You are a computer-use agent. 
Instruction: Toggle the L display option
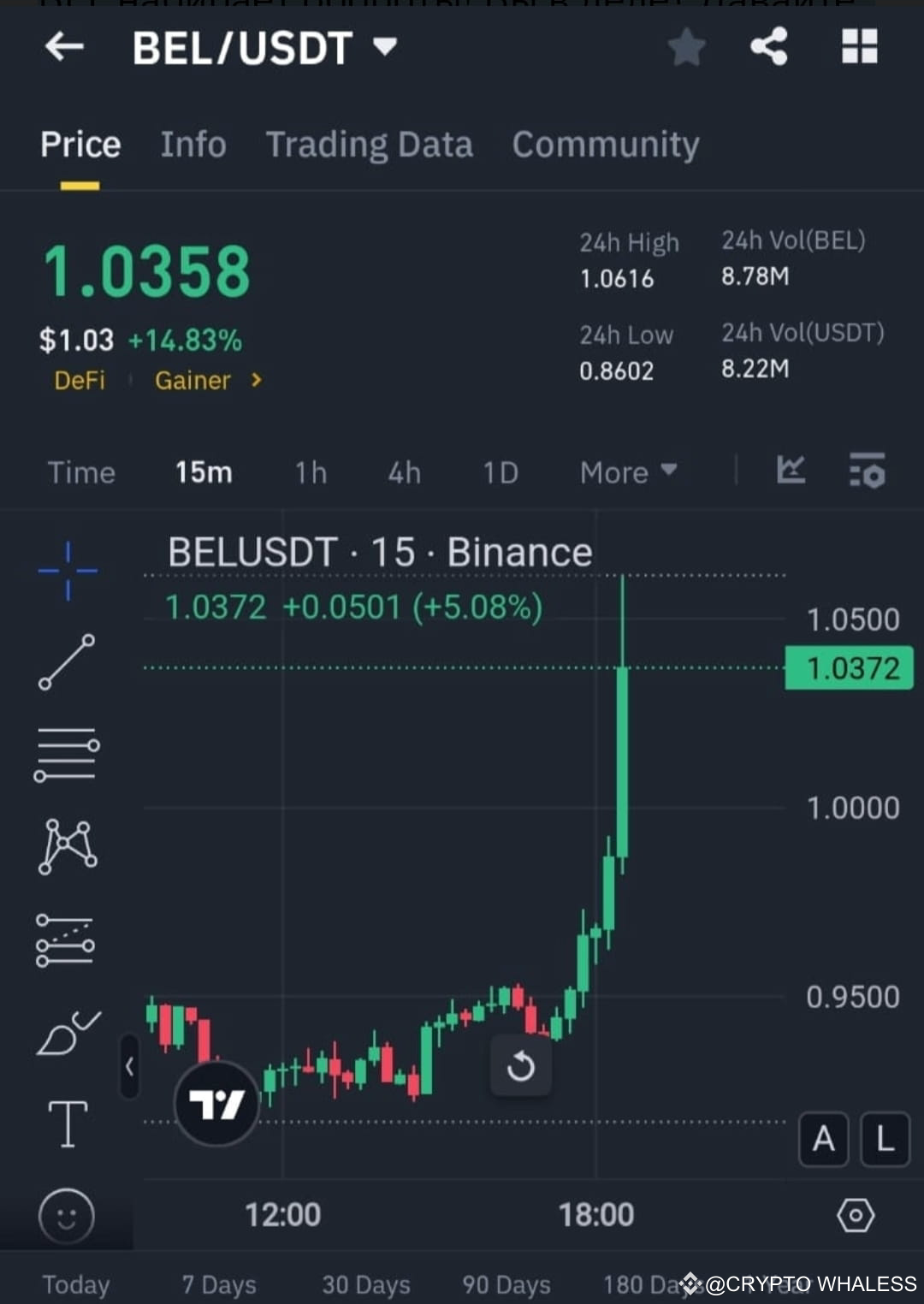click(885, 1140)
